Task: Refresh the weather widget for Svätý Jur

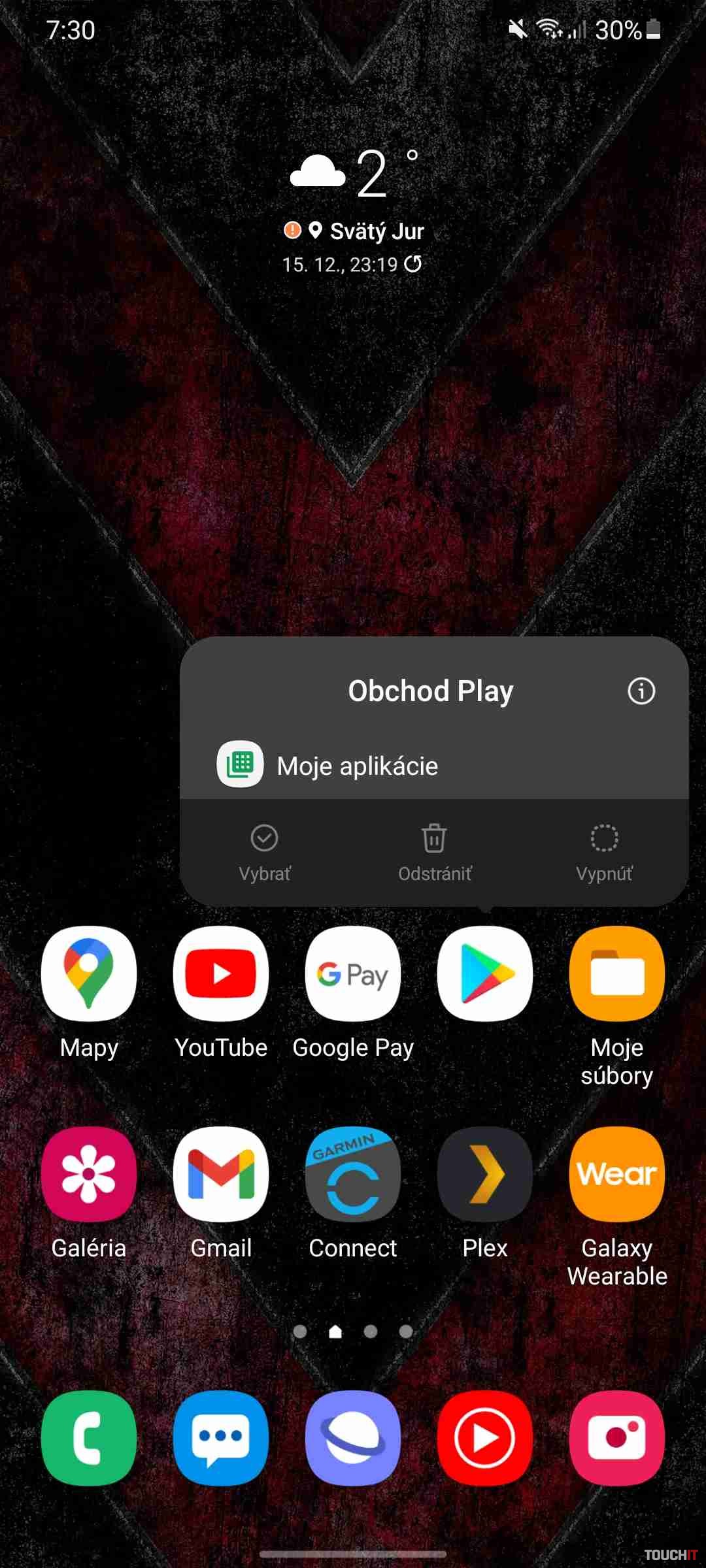Action: [x=413, y=264]
